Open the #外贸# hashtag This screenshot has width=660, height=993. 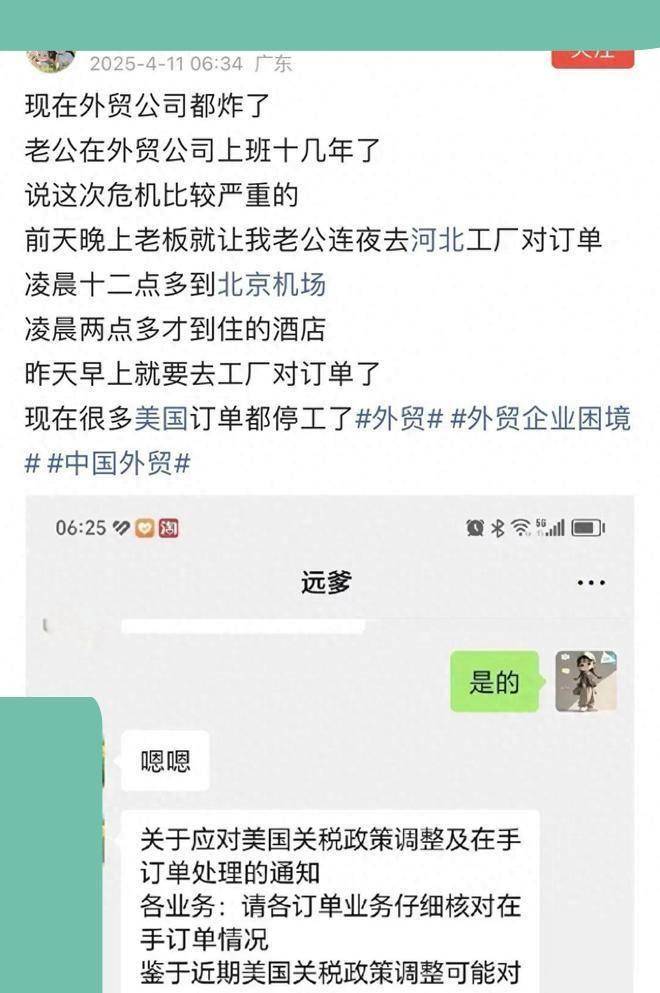point(399,418)
